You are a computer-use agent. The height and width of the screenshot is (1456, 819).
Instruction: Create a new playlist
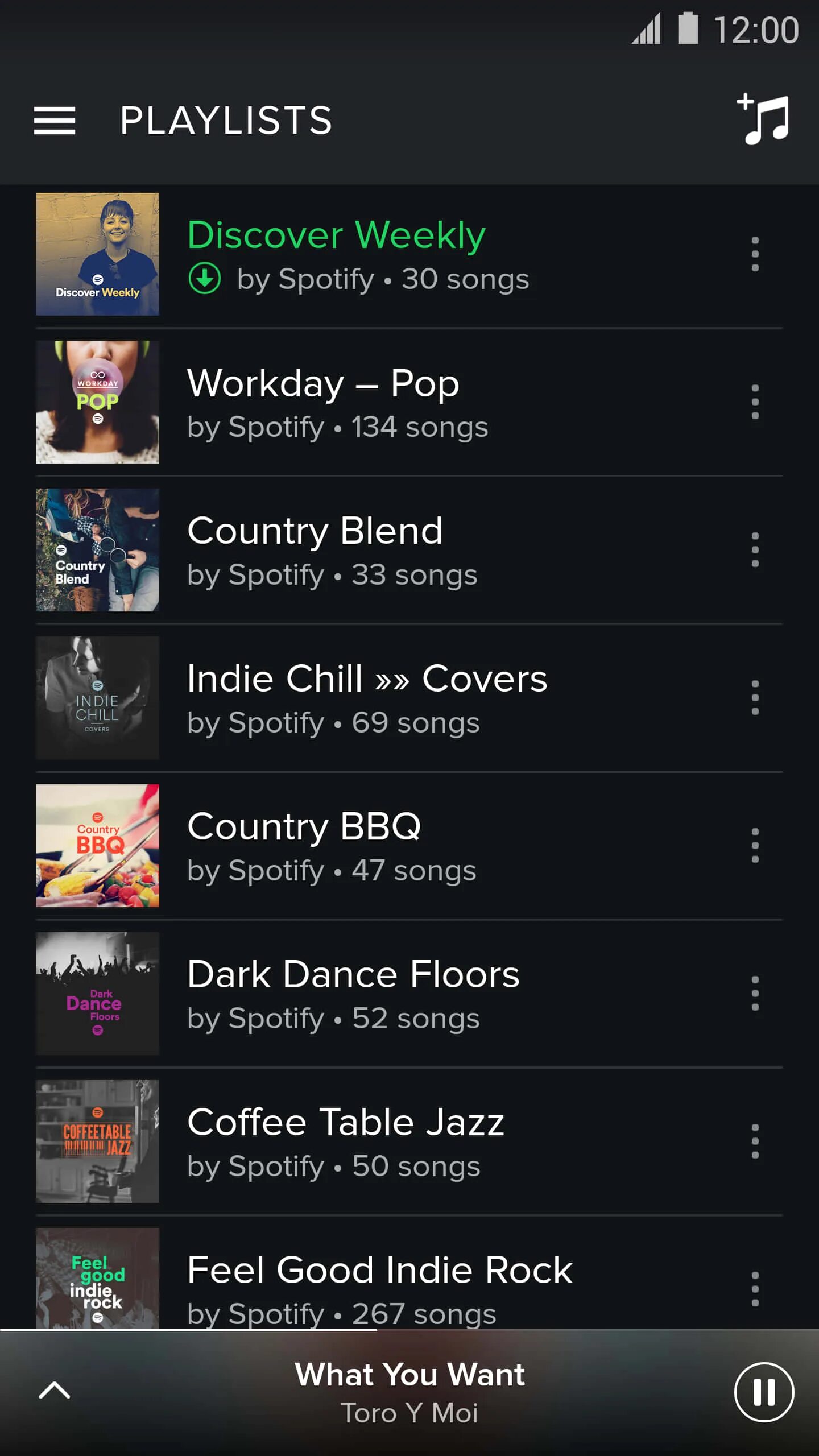(764, 119)
